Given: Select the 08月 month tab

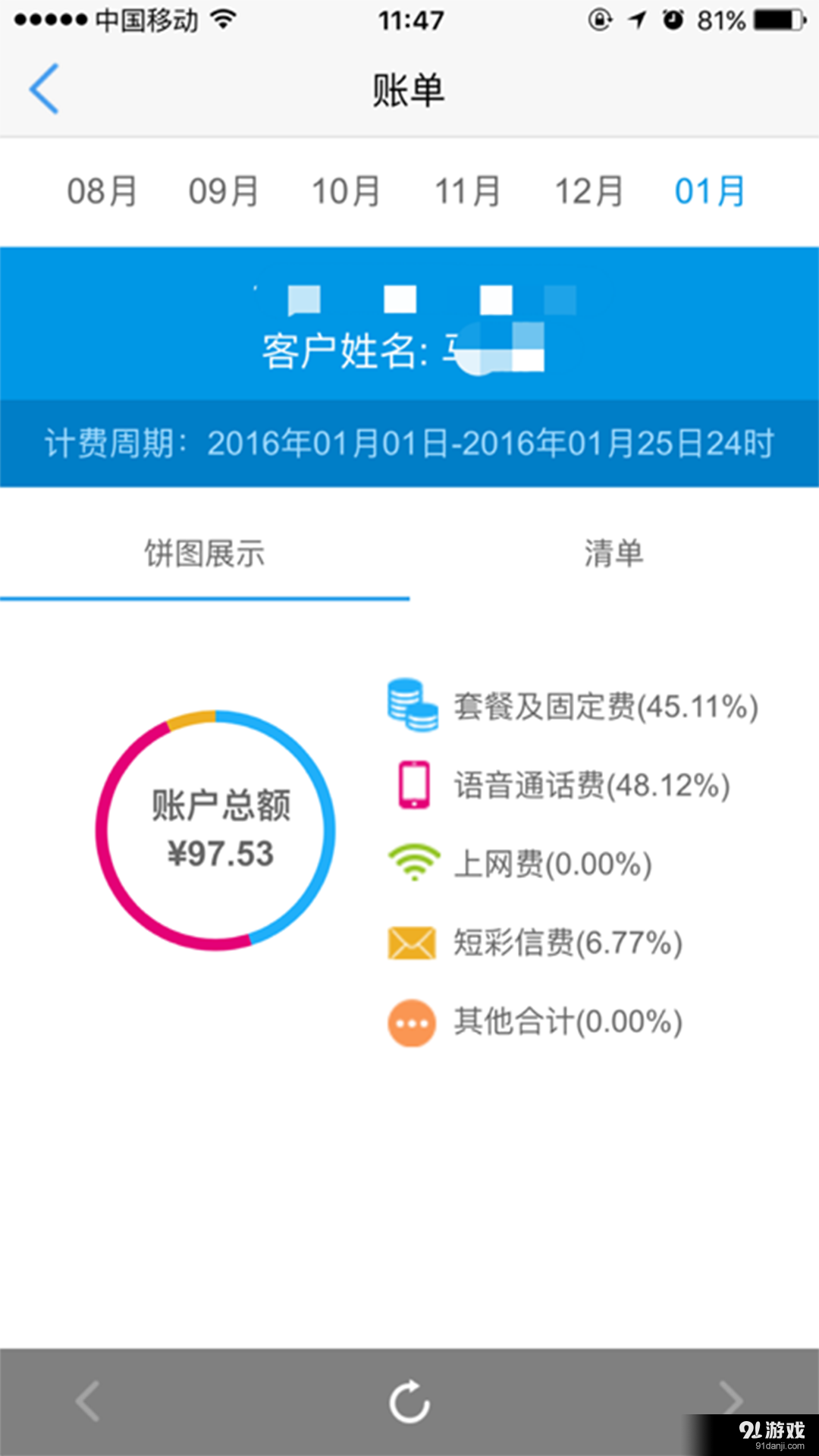Looking at the screenshot, I should point(102,191).
